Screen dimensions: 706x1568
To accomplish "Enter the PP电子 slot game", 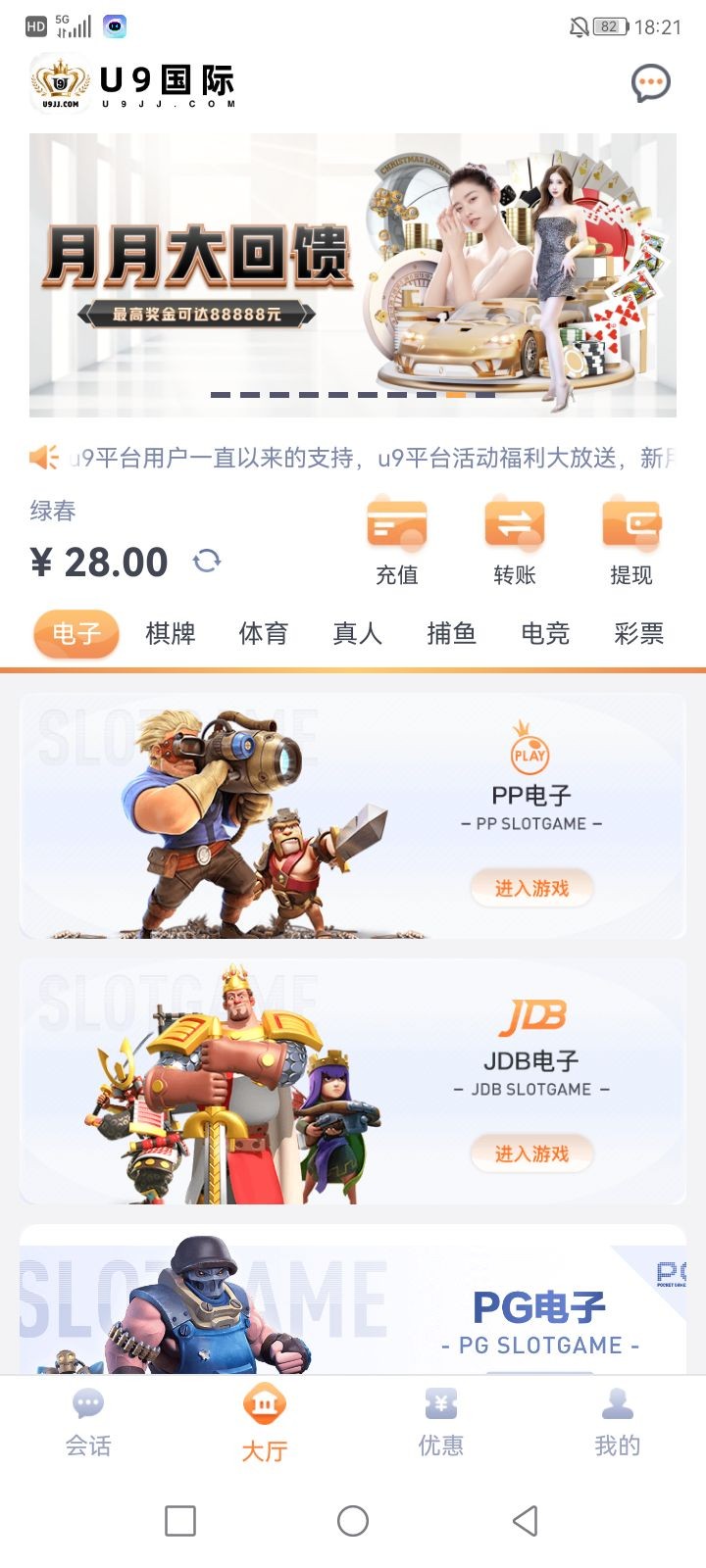I will click(x=531, y=888).
